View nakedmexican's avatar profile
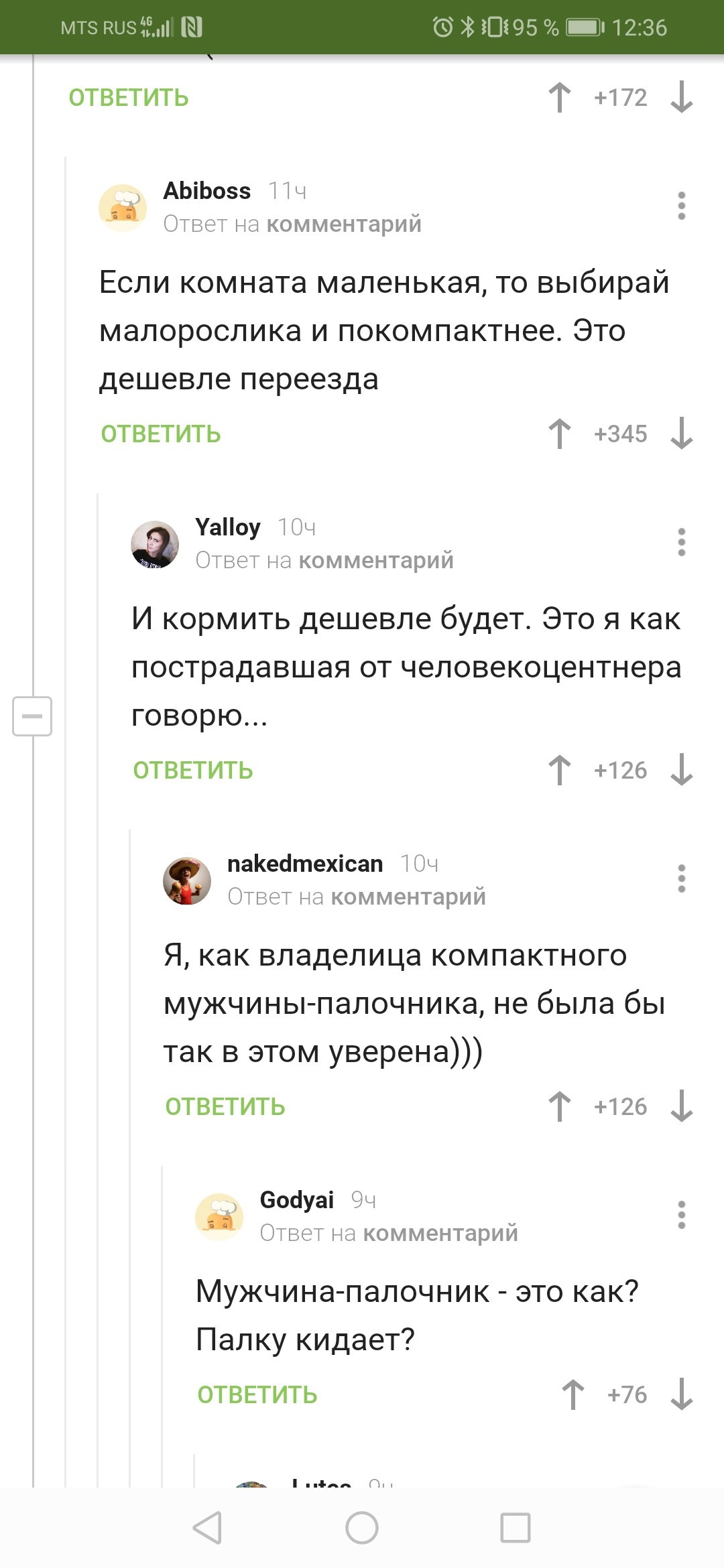The width and height of the screenshot is (724, 1568). coord(187,880)
